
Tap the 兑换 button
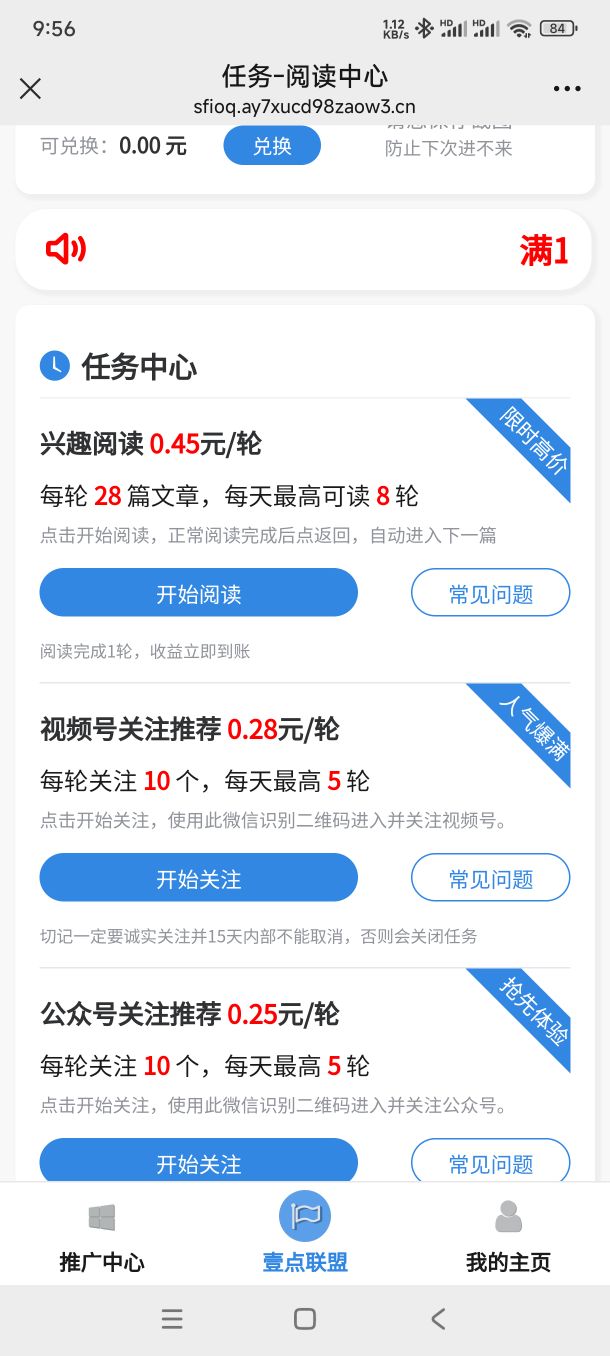(272, 146)
